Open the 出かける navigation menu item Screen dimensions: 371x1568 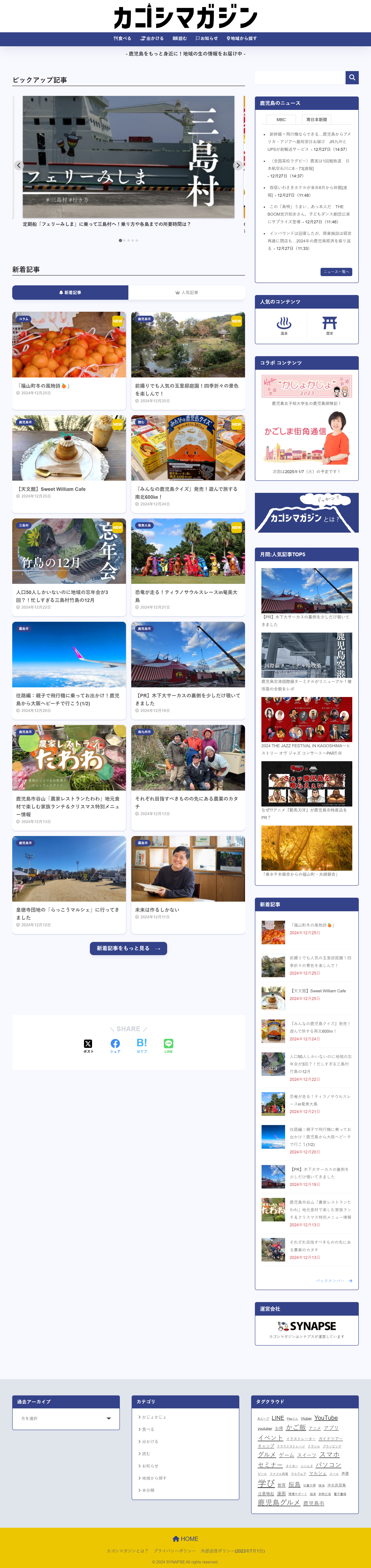coord(152,38)
